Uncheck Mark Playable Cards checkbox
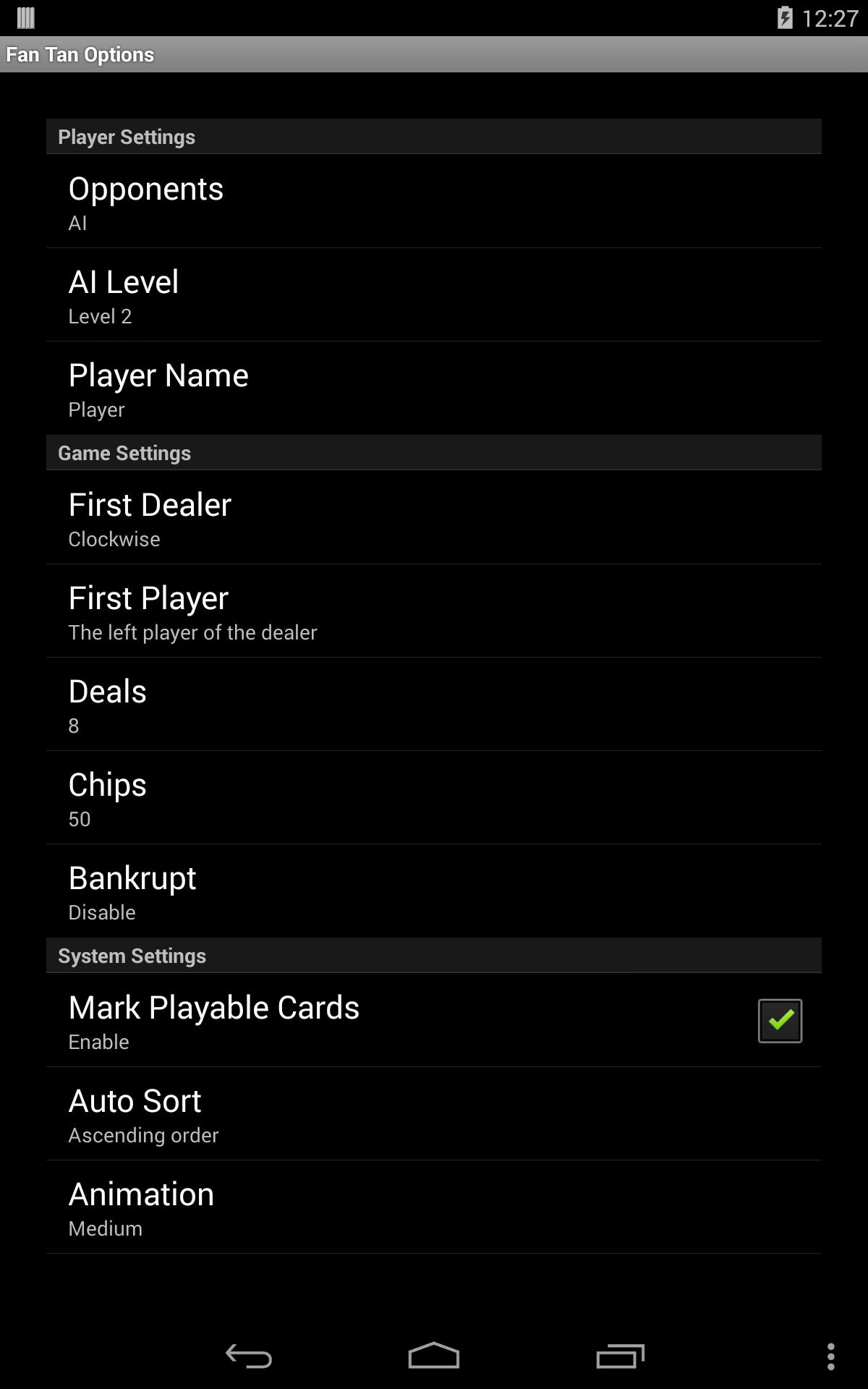 [780, 1021]
